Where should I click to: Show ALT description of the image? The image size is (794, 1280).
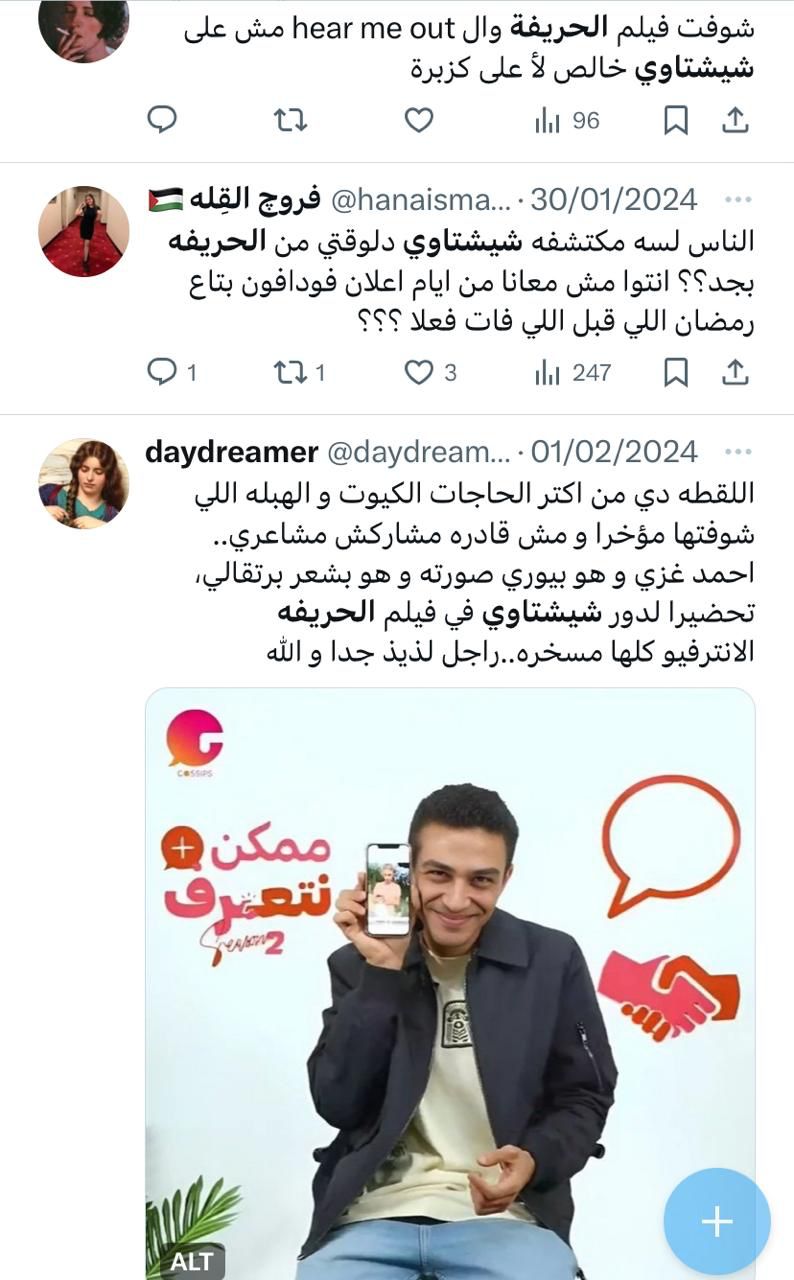191,1260
